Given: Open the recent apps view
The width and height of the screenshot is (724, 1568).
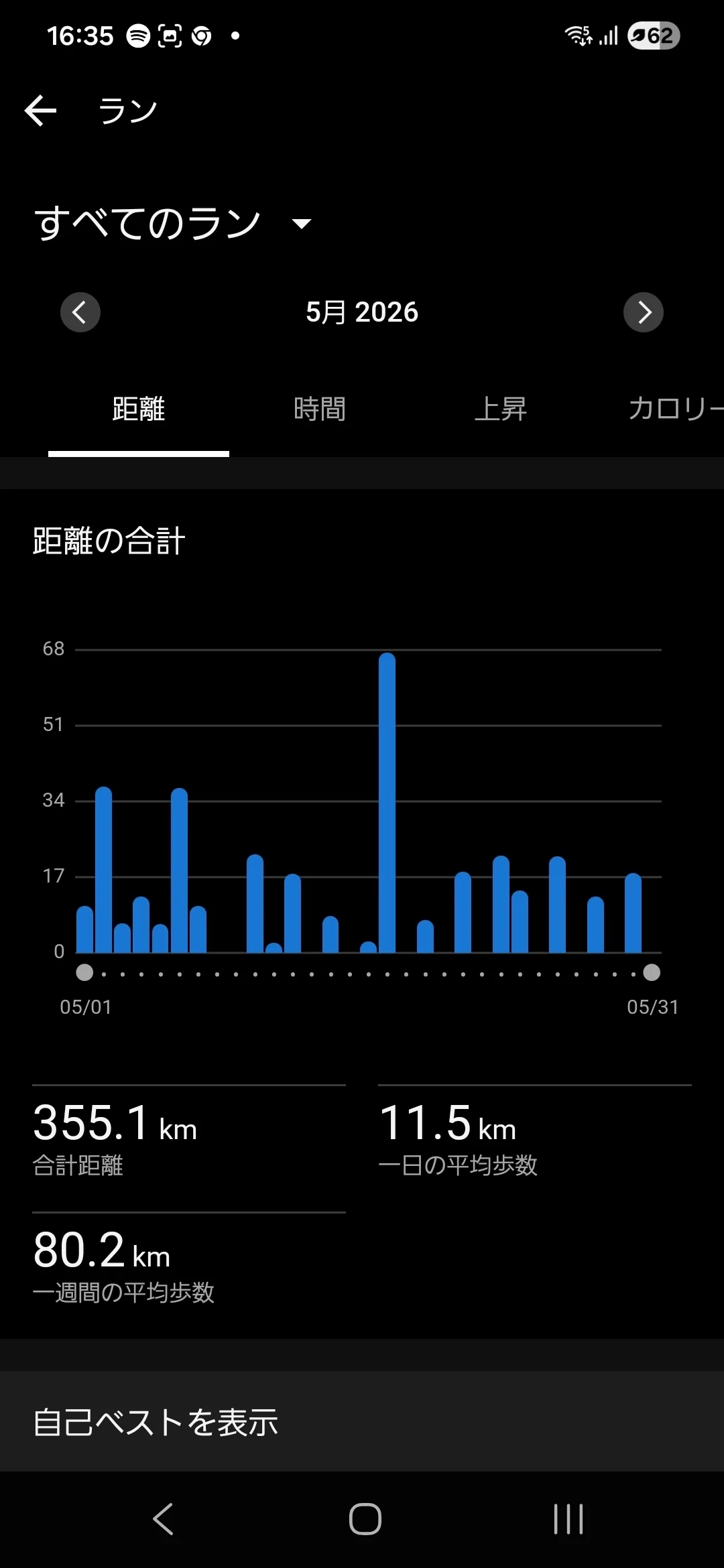Looking at the screenshot, I should 568,1519.
